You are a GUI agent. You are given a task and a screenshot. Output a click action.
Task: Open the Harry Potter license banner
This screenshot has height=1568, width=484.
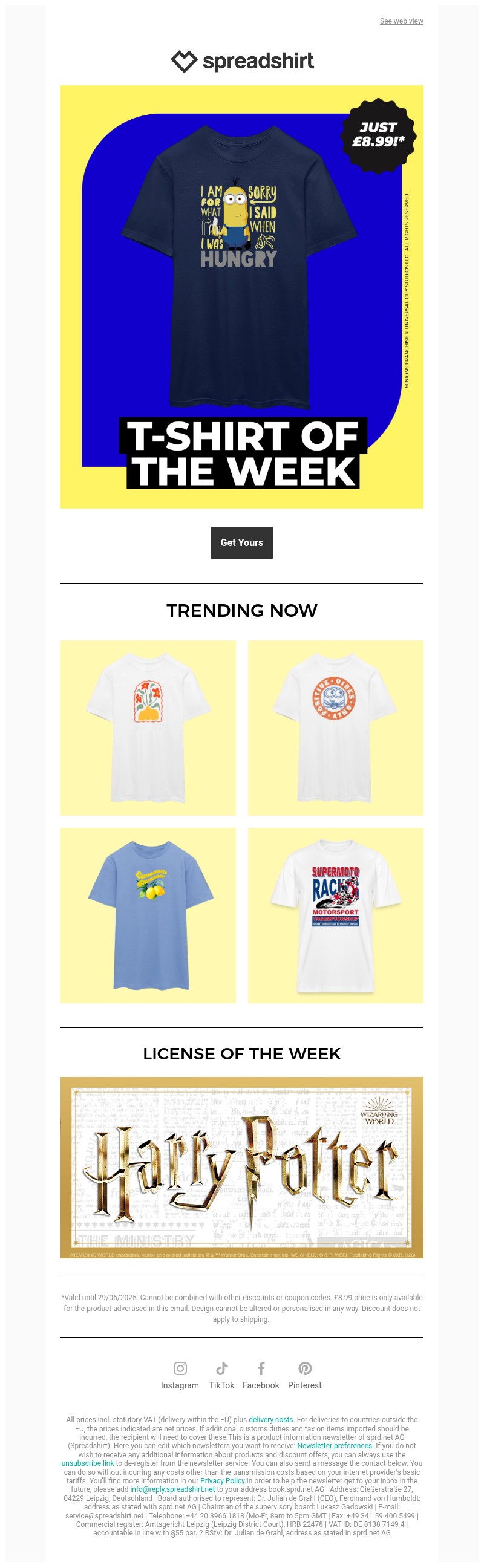[x=241, y=1167]
